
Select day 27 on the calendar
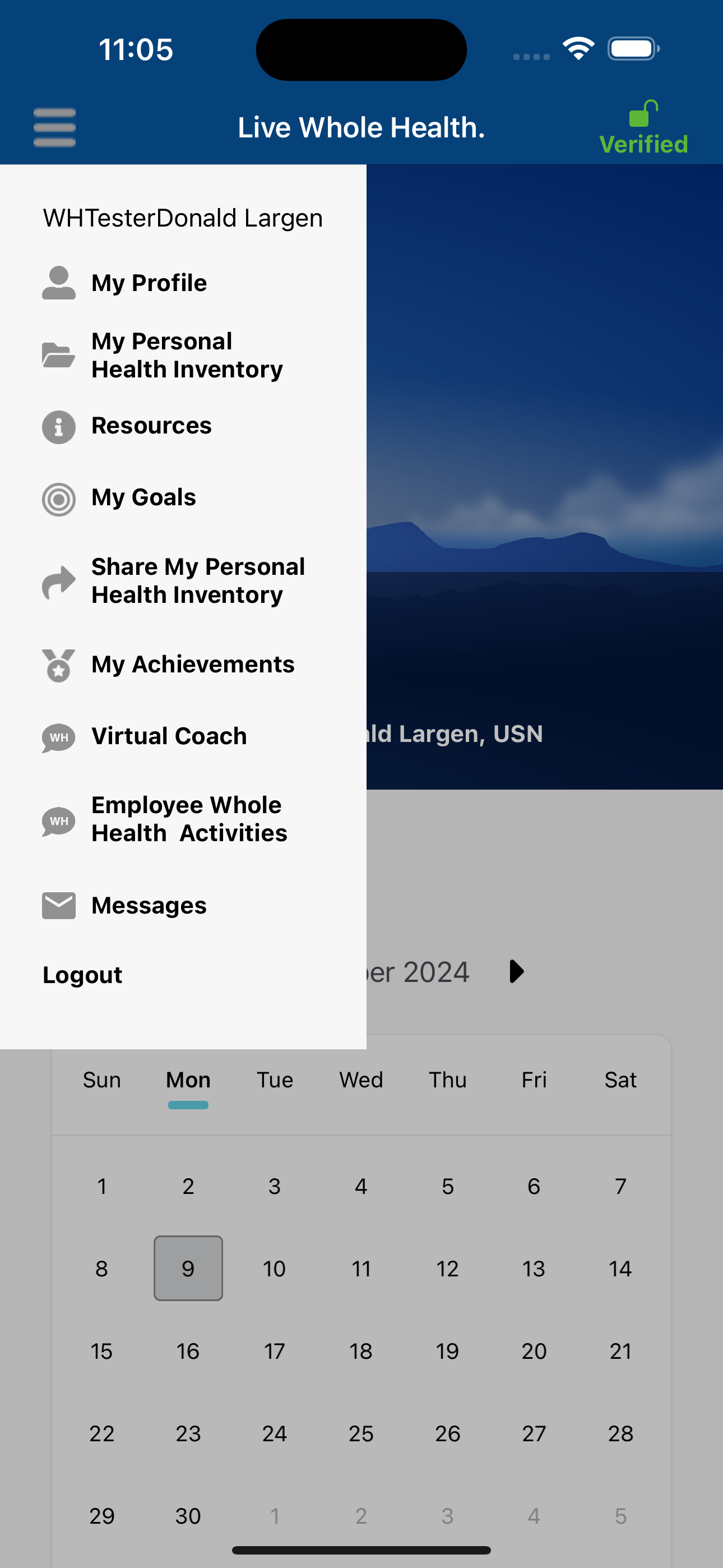click(x=534, y=1433)
